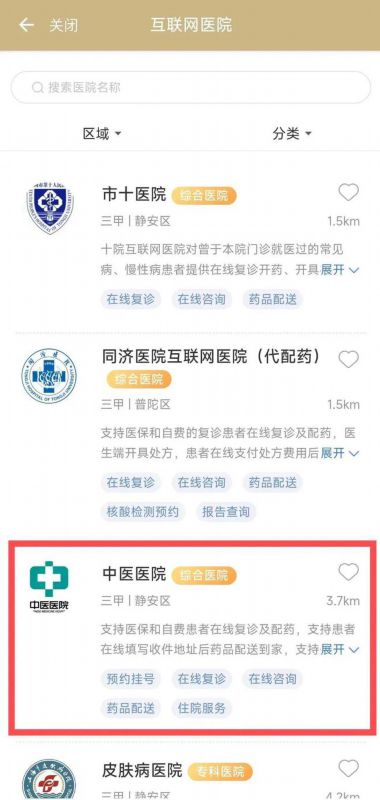The image size is (380, 800).
Task: Go back using the top-left arrow
Action: pos(26,25)
